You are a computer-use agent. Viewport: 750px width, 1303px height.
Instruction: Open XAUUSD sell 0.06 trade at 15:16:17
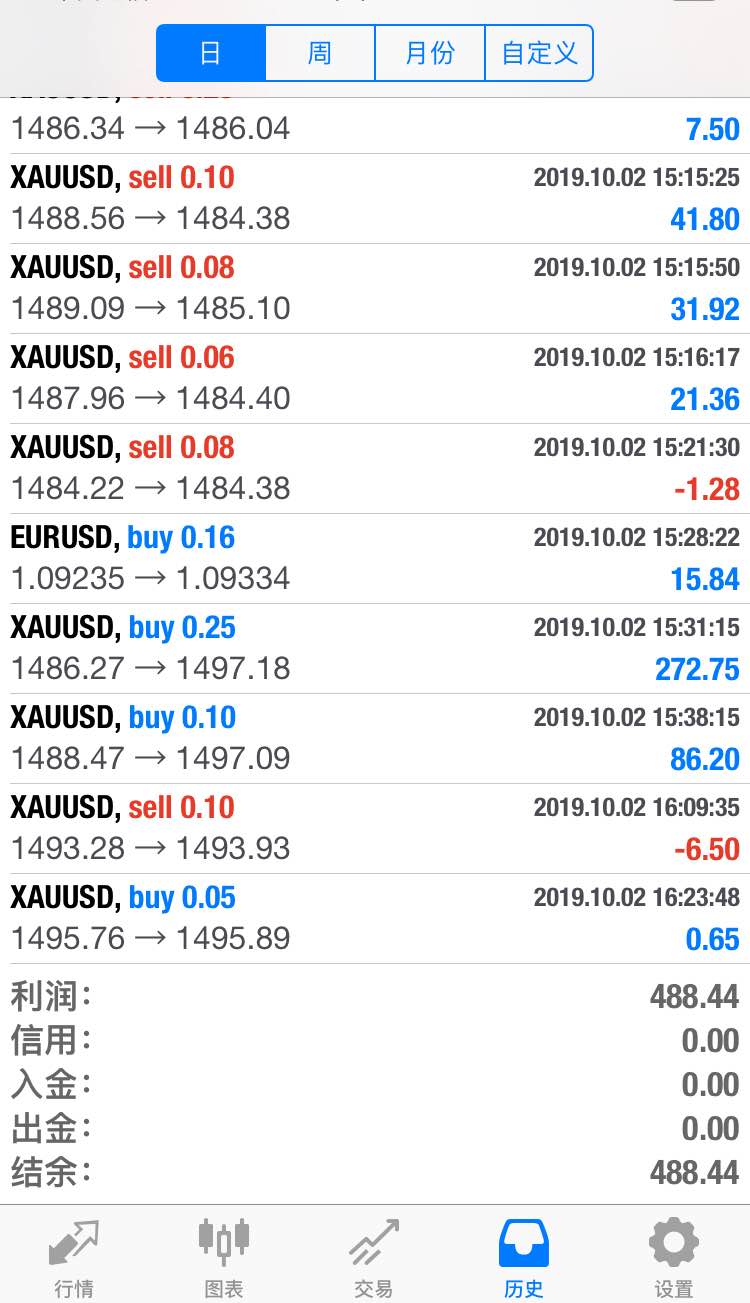(x=375, y=379)
